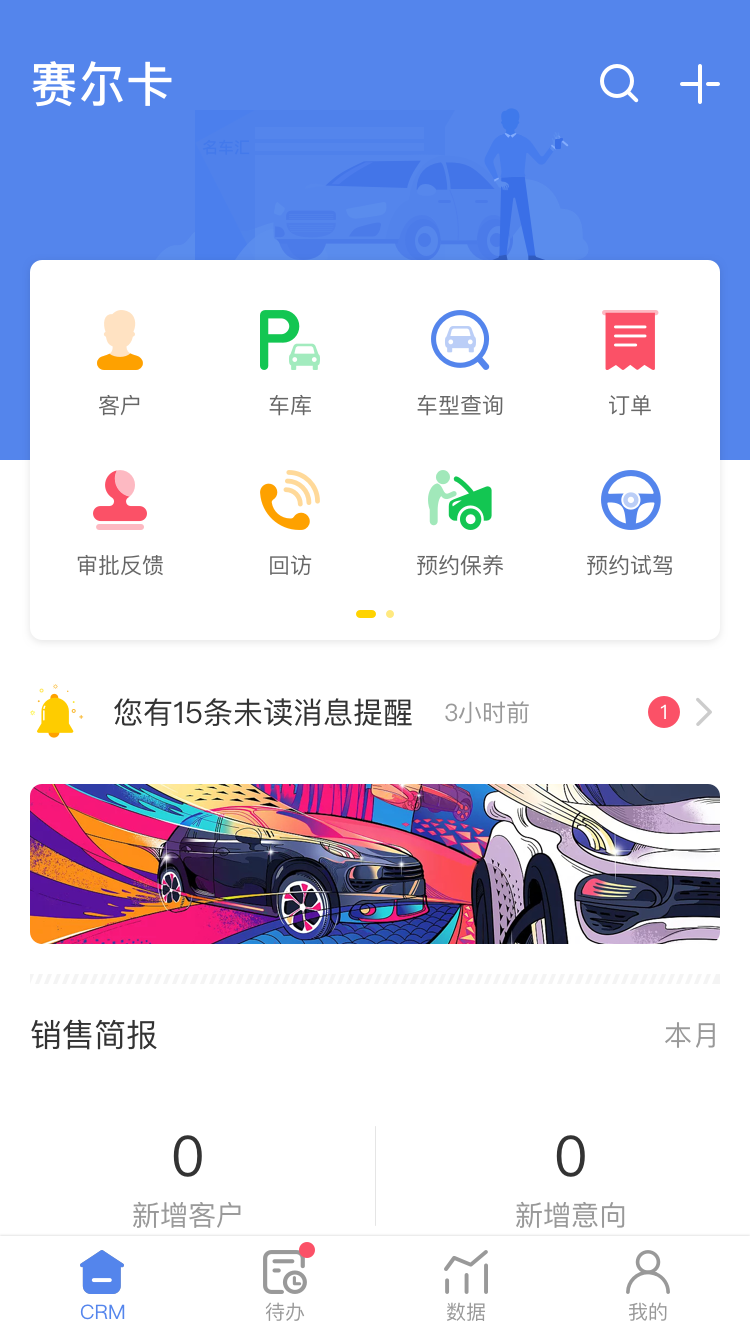Viewport: 750px width, 1334px height.
Task: Go to the 我的 profile tab
Action: tap(647, 1286)
